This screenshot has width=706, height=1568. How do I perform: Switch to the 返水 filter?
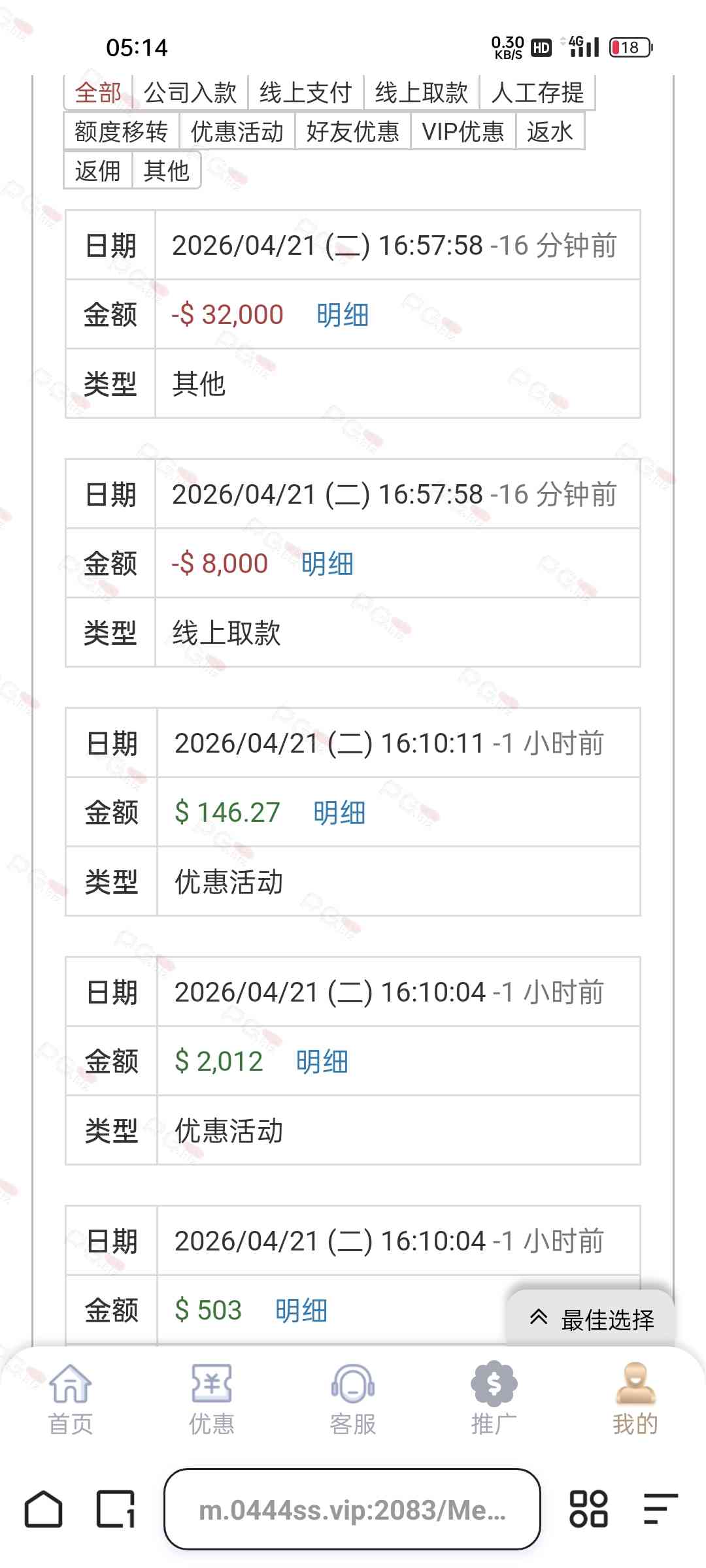(550, 132)
